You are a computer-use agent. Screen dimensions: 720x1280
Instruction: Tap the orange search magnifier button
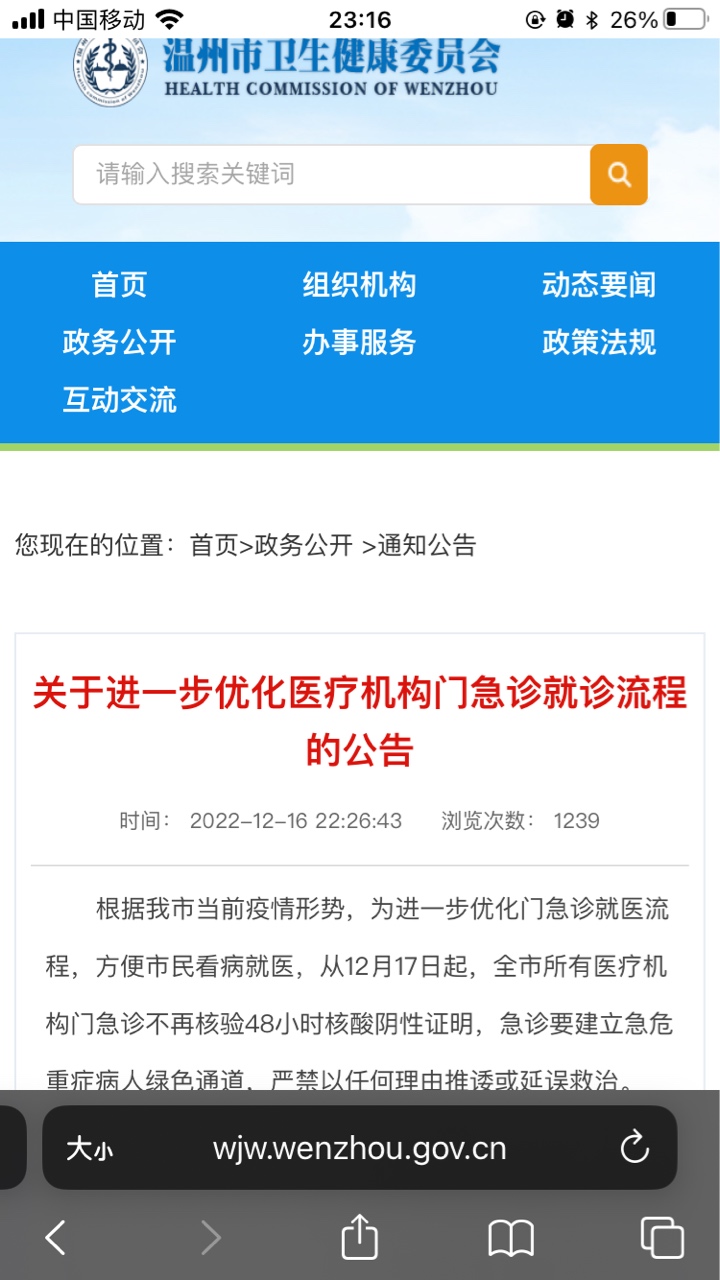pyautogui.click(x=619, y=175)
